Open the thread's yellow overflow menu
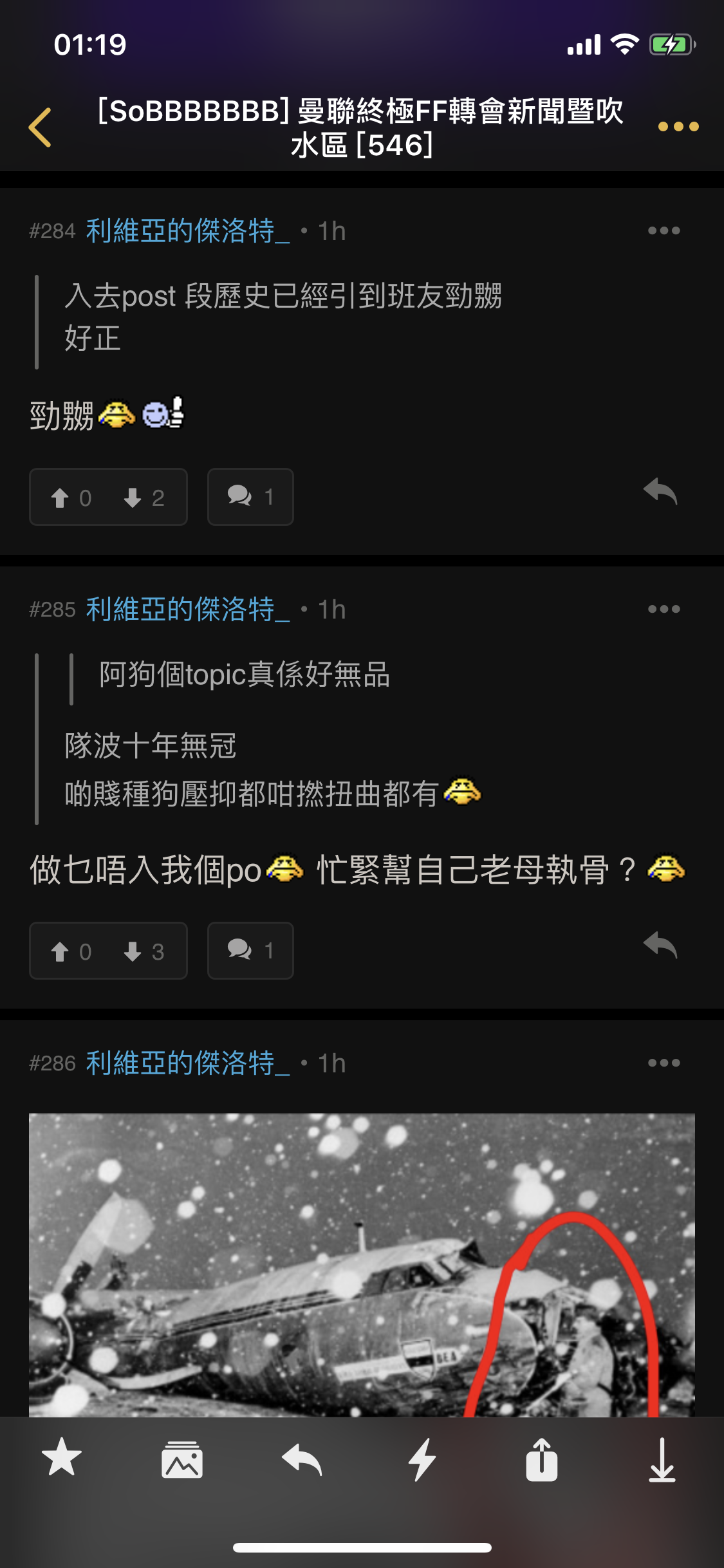The image size is (724, 1568). coord(678,127)
